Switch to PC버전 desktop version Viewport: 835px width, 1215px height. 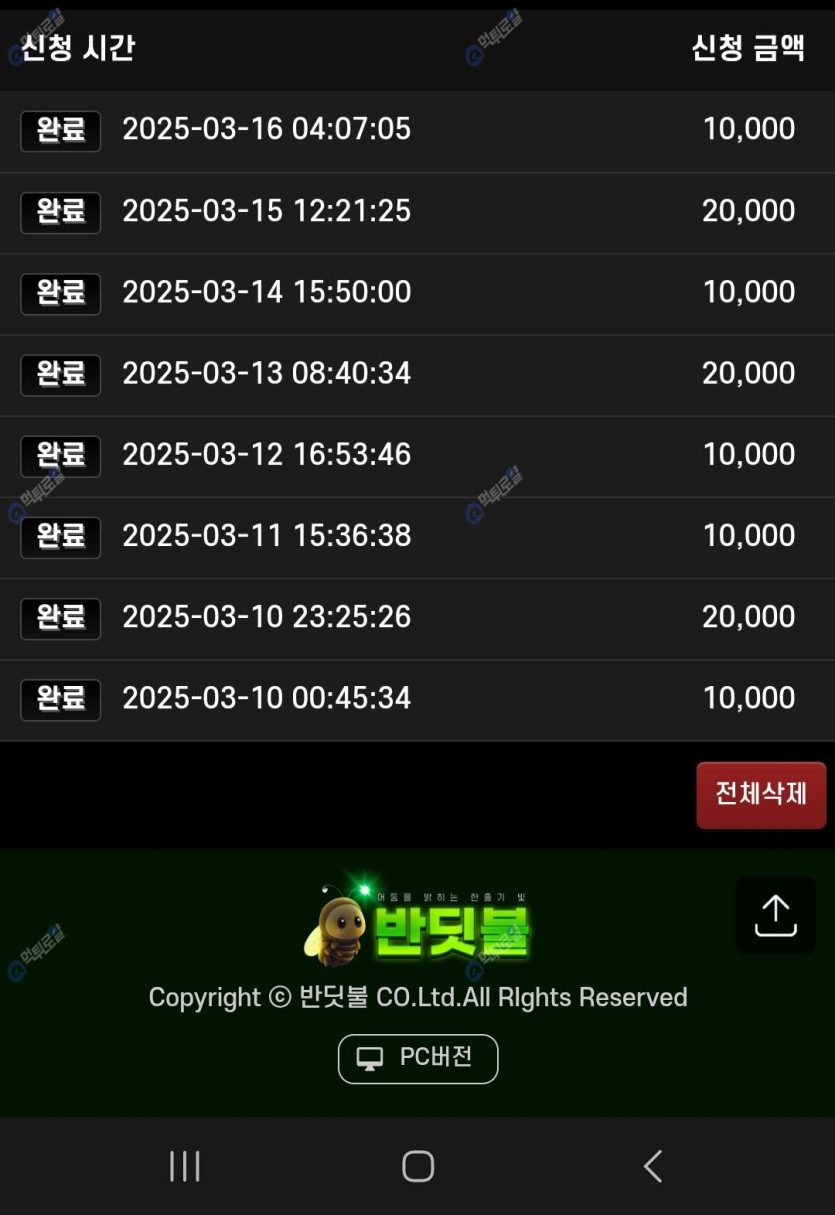click(418, 1058)
